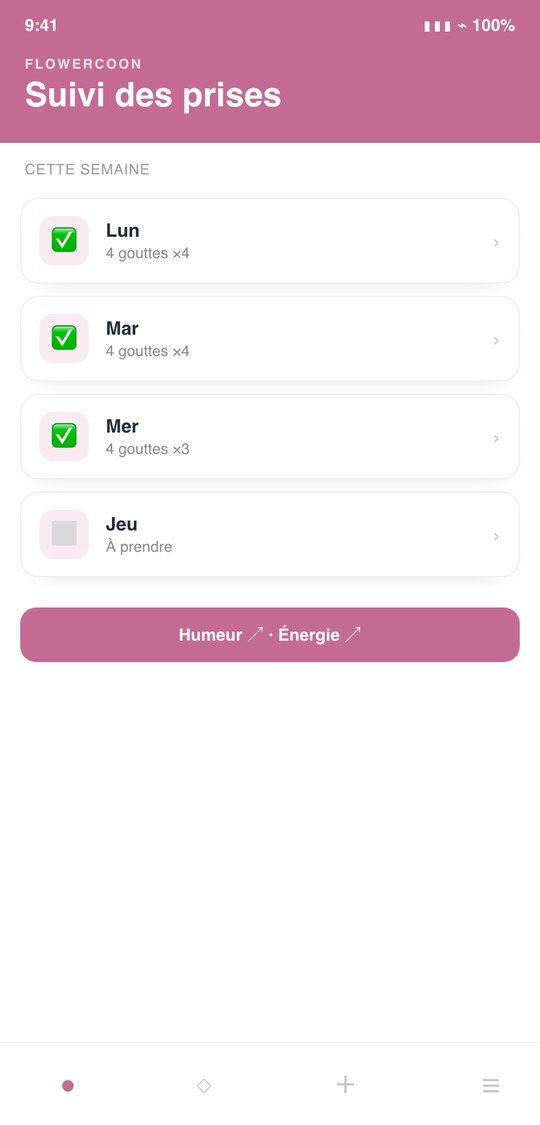Select the dot tab in bottom navigation

pyautogui.click(x=68, y=1086)
